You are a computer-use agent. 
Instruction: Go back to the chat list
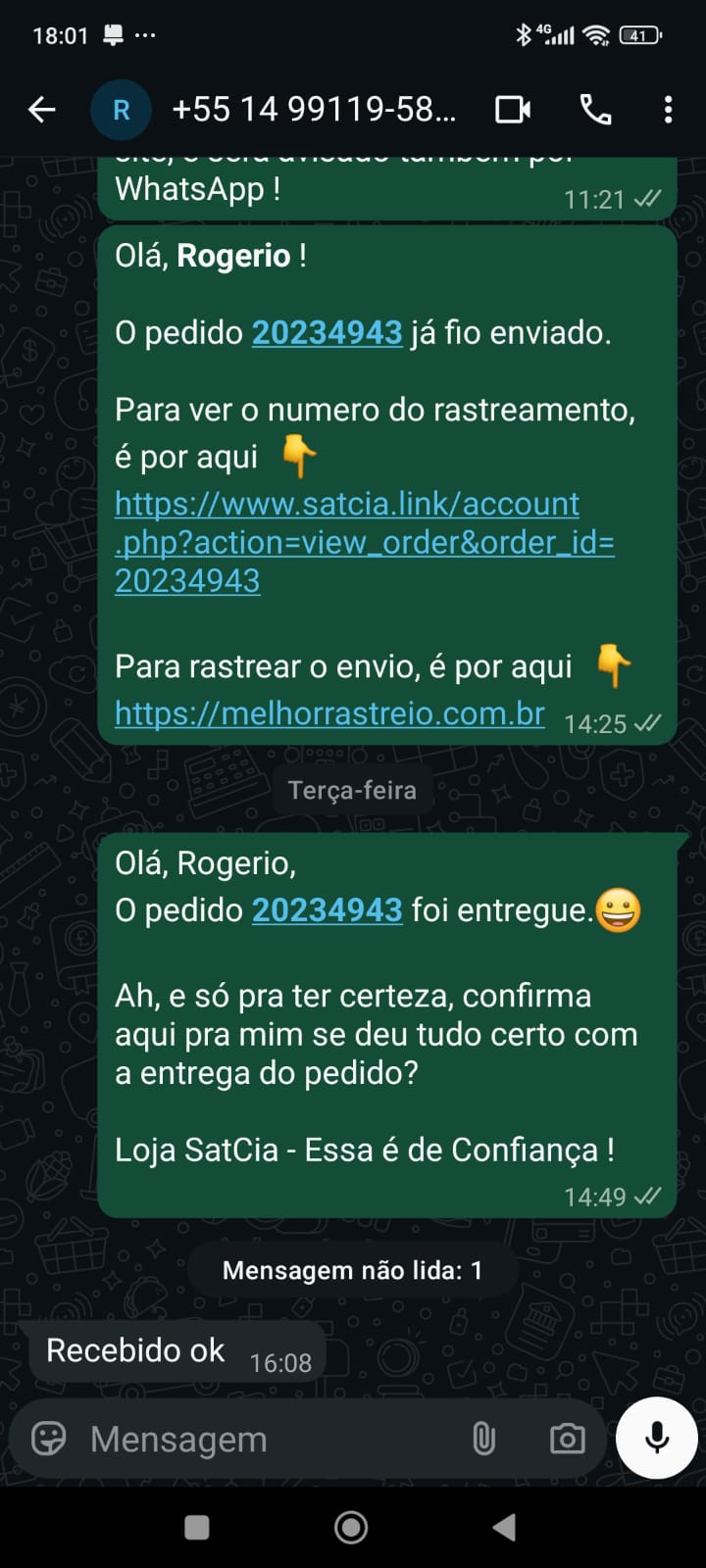coord(41,110)
